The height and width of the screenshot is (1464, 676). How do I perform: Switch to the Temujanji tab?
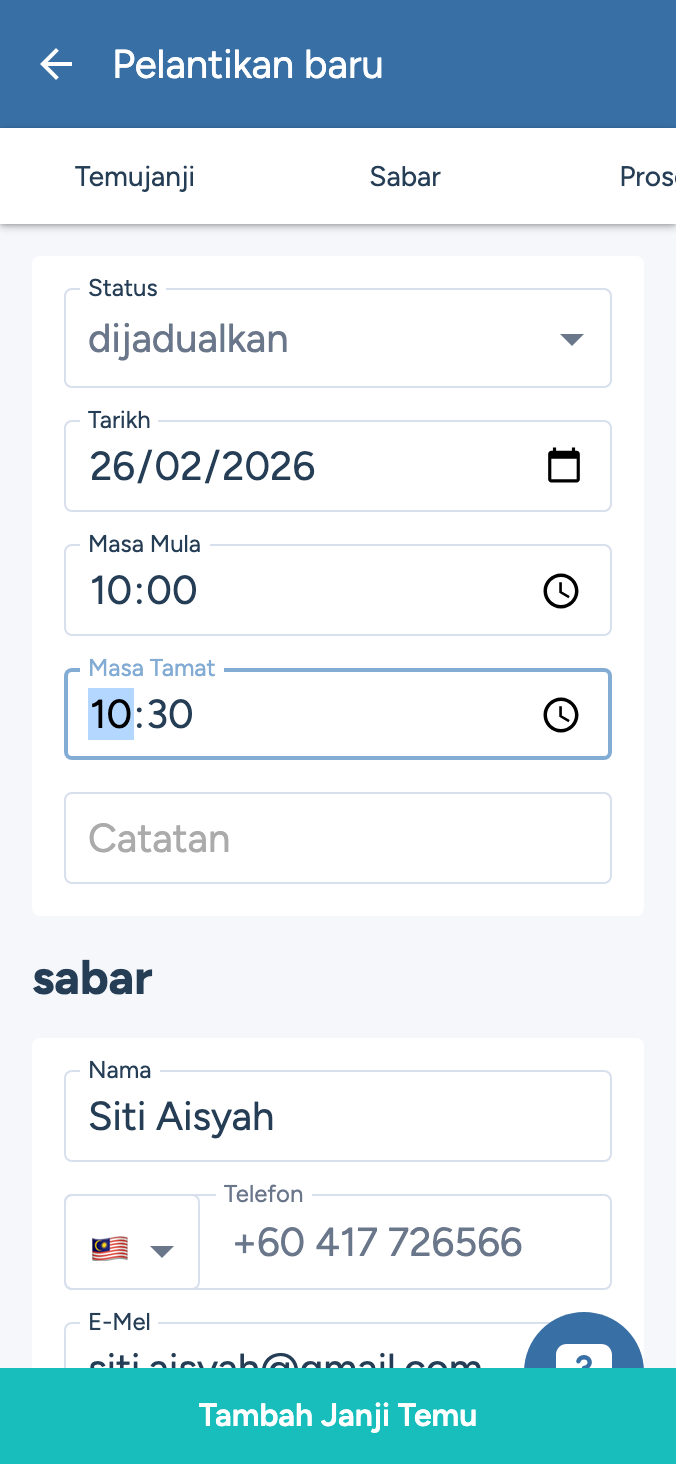click(135, 177)
